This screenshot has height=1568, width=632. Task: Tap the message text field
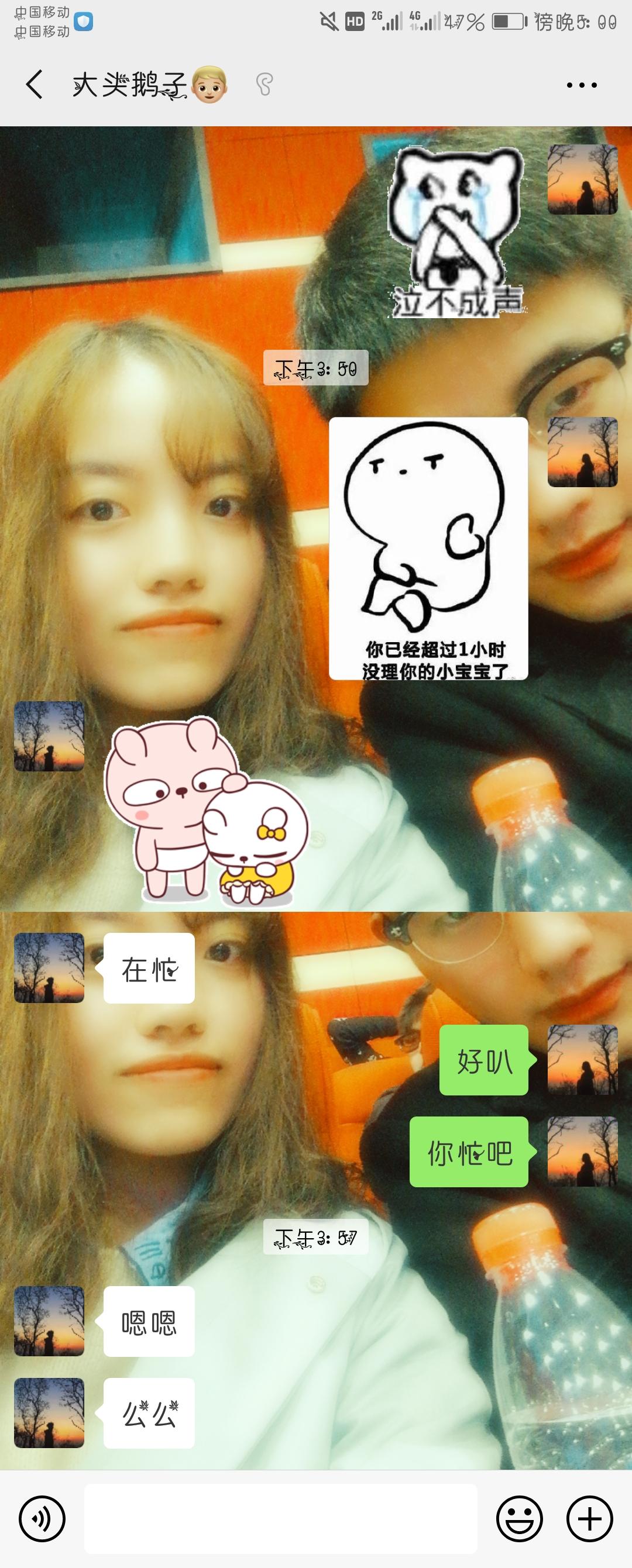[280, 1518]
